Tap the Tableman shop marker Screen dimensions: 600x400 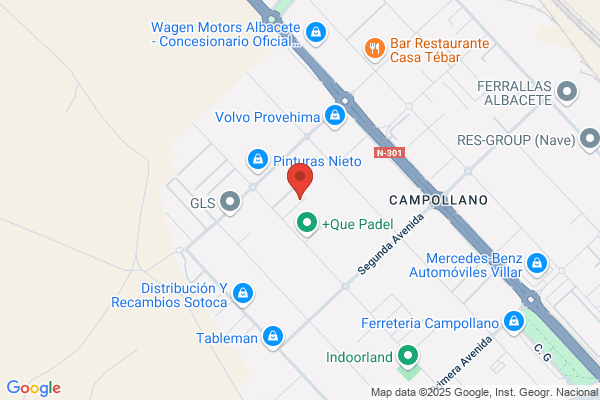pyautogui.click(x=273, y=337)
